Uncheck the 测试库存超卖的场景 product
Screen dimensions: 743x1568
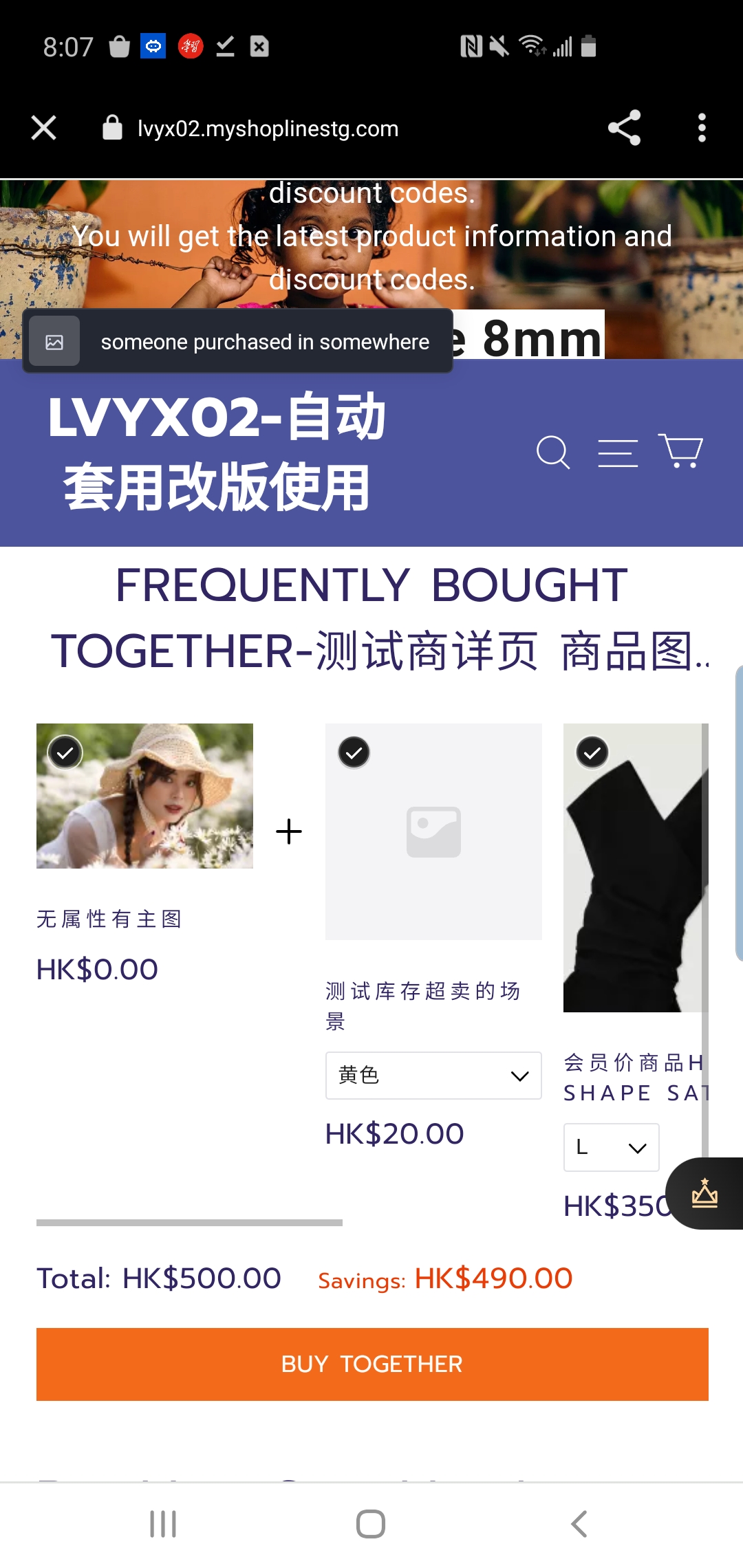pos(354,752)
